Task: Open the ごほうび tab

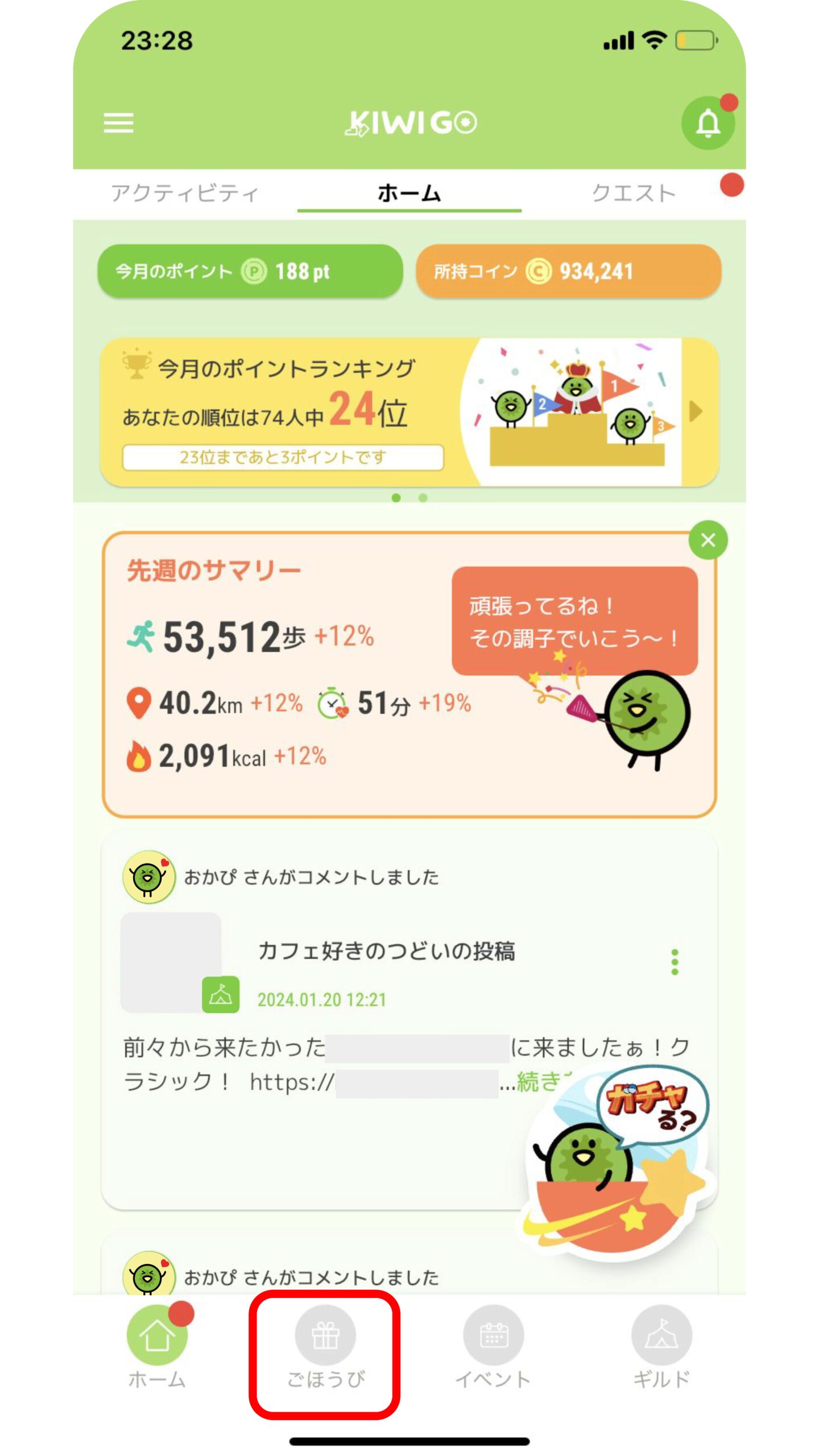Action: tap(325, 1353)
